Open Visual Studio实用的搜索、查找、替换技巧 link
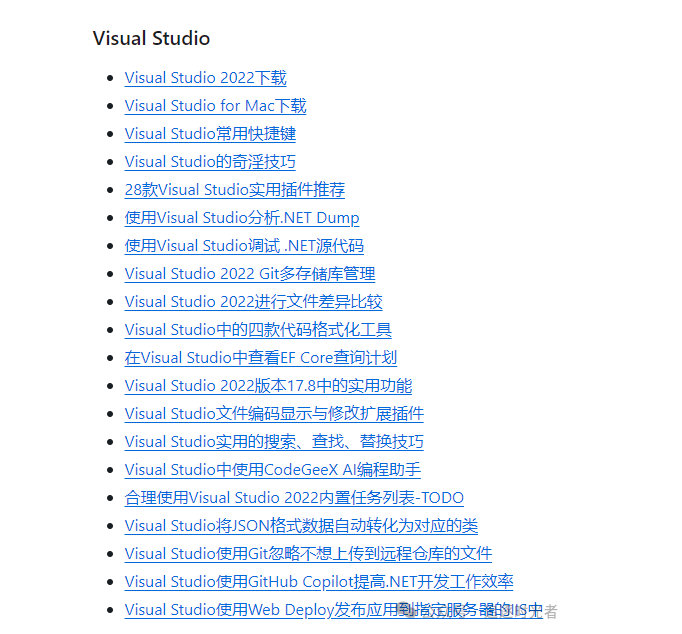Viewport: 682px width, 634px height. [x=274, y=442]
